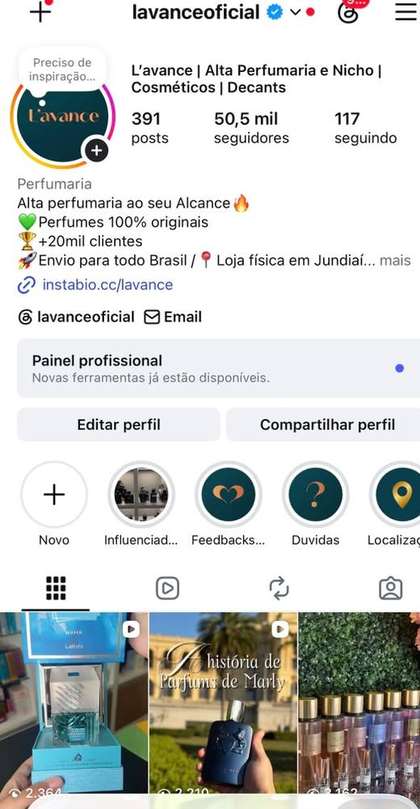Image resolution: width=420 pixels, height=809 pixels.
Task: Open the lavanceoficial Threads profile link
Action: coord(76,317)
